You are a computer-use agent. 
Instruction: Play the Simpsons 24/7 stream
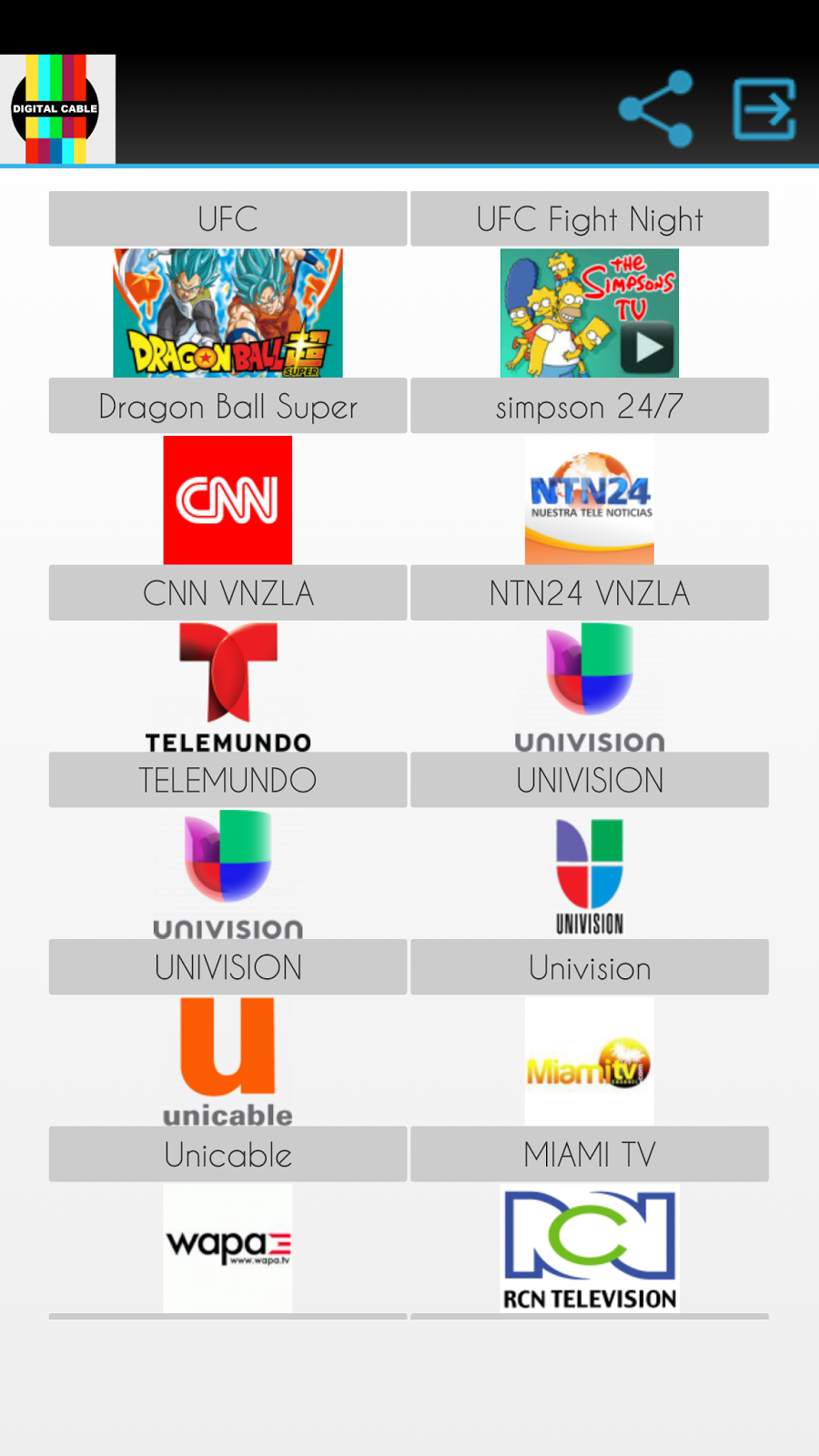[x=648, y=344]
